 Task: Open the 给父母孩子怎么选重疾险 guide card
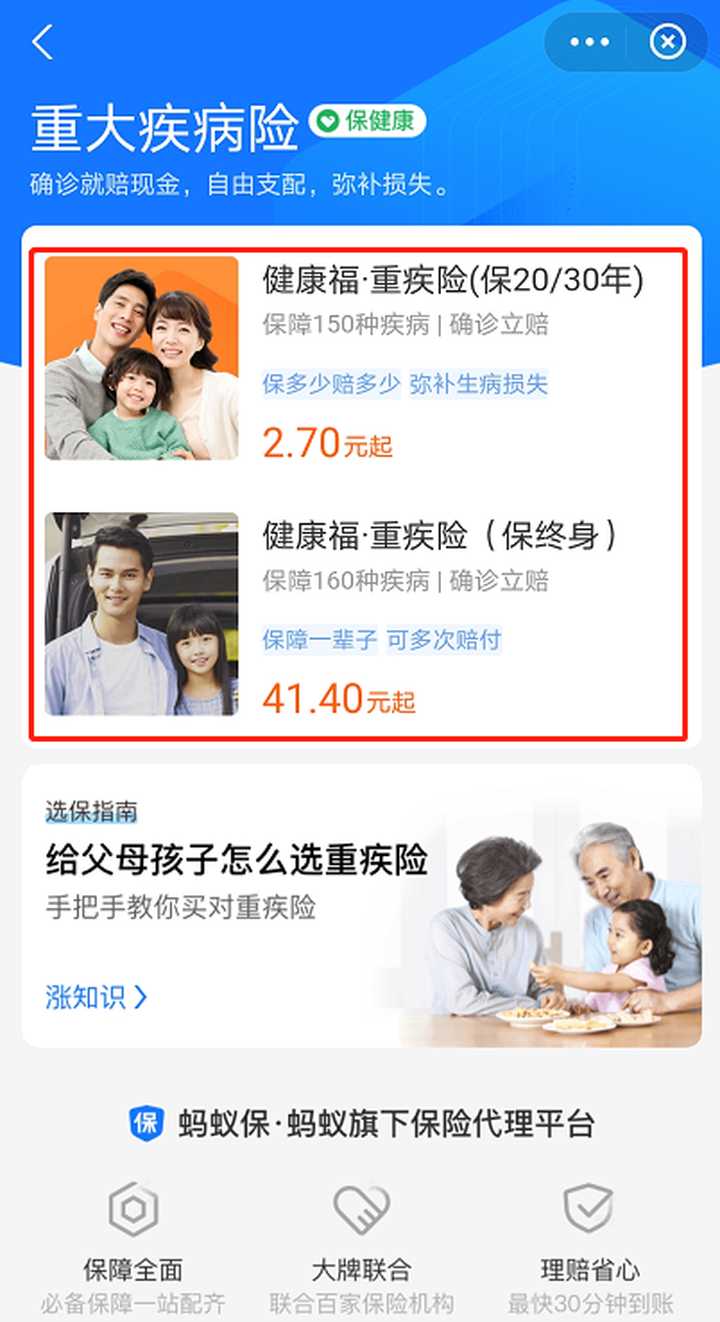pyautogui.click(x=237, y=860)
